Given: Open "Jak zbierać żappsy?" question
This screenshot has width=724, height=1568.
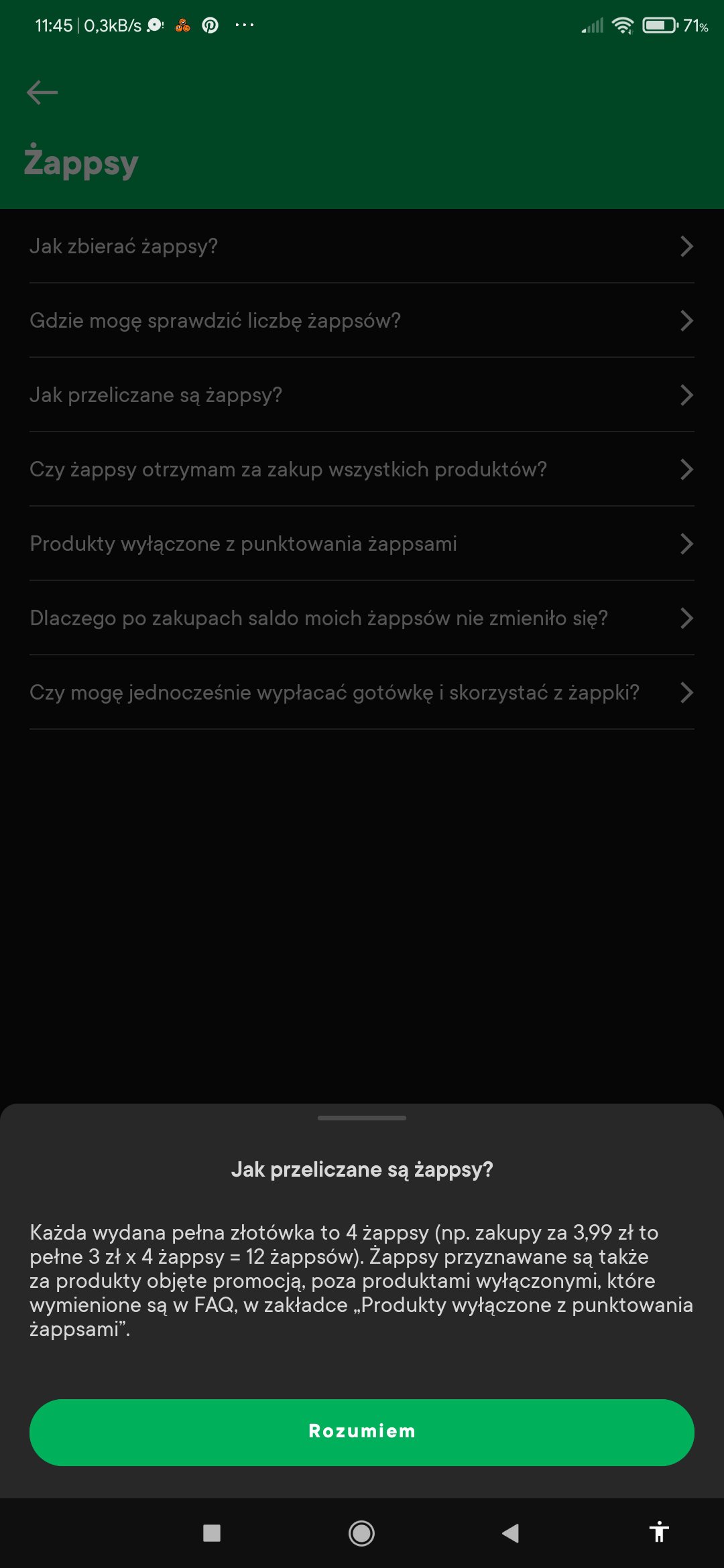Looking at the screenshot, I should [362, 246].
